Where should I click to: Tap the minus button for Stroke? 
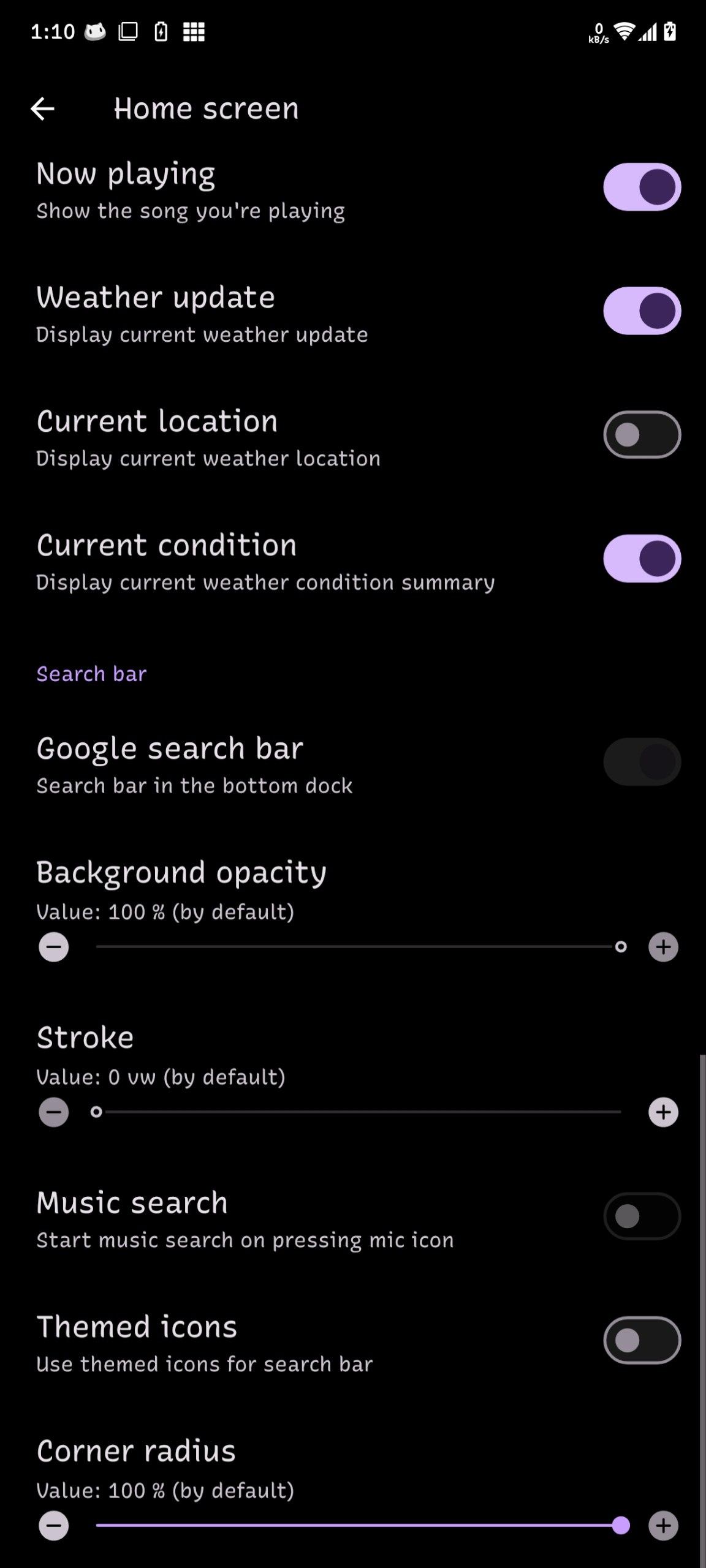click(x=54, y=1112)
